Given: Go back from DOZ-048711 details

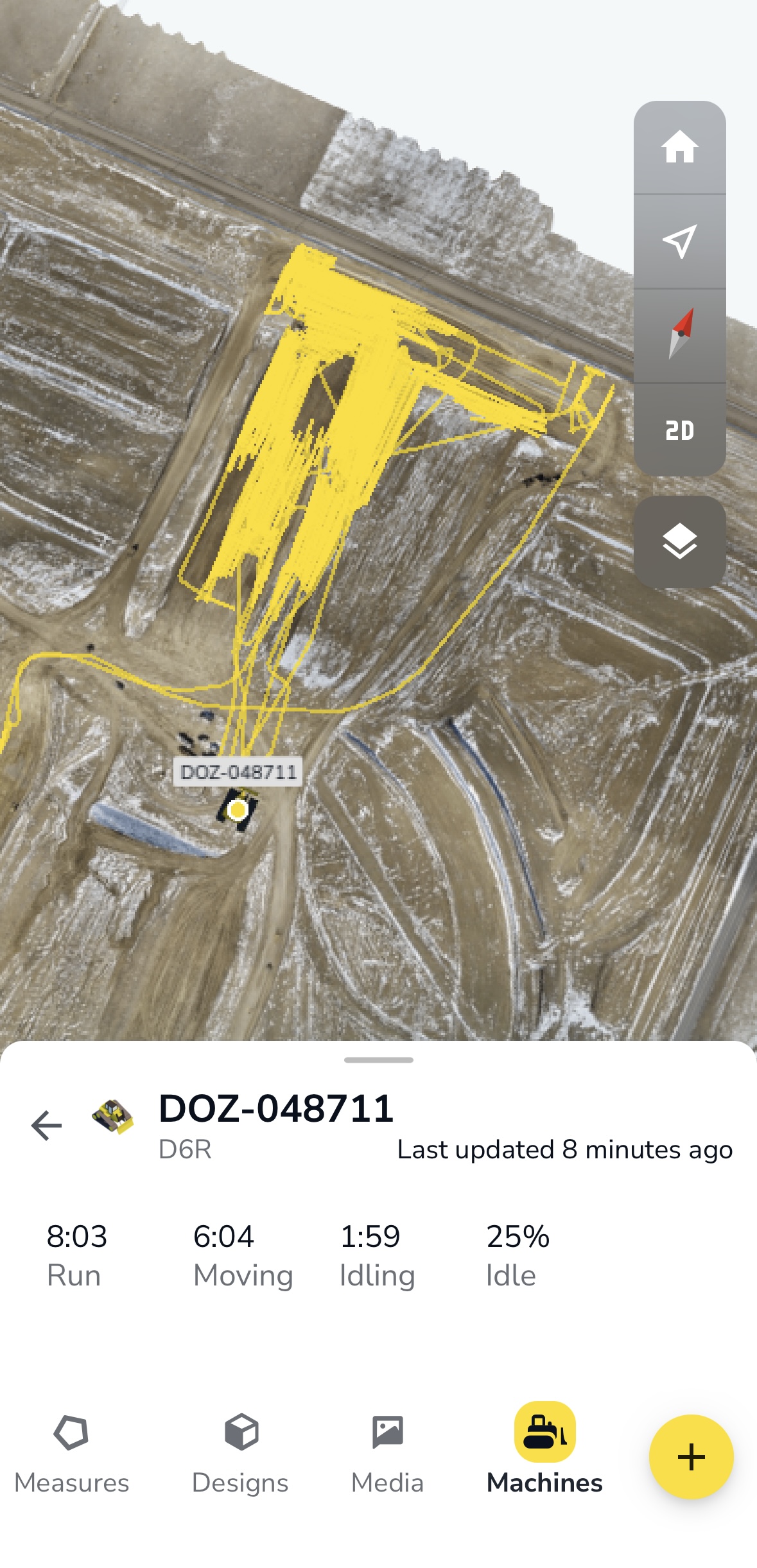Looking at the screenshot, I should [46, 1125].
